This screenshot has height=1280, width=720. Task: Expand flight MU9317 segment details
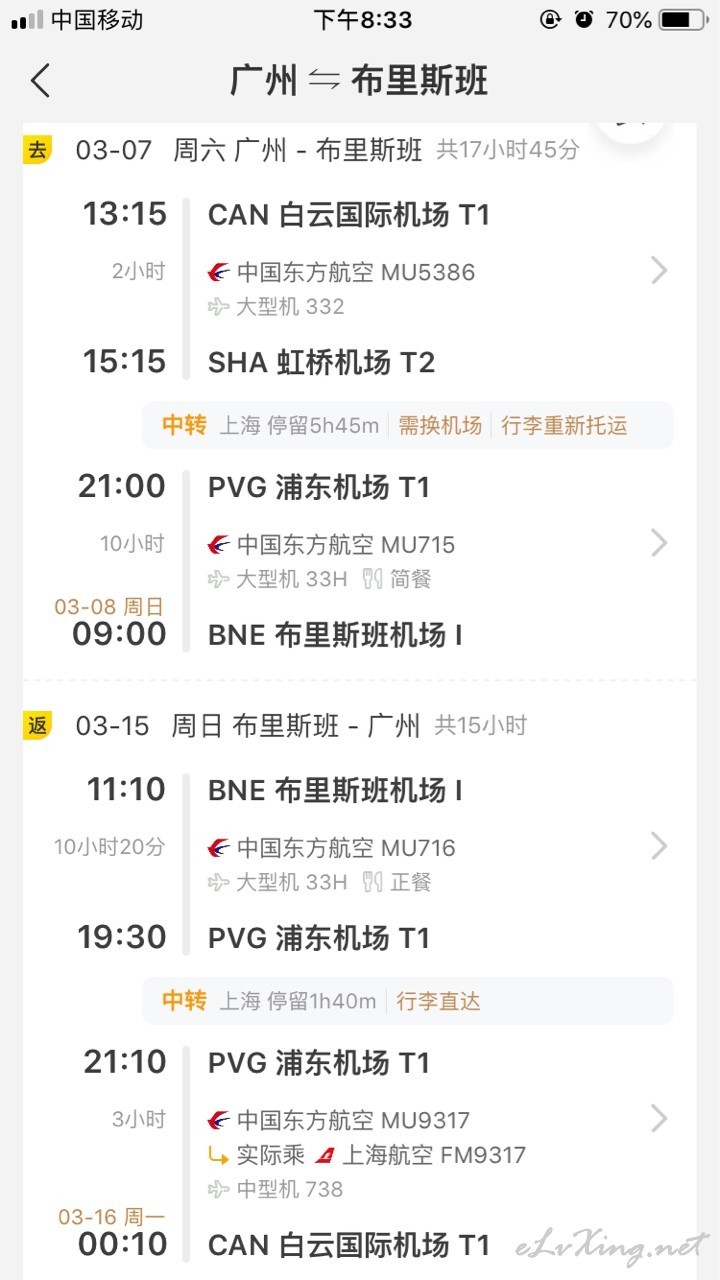coord(659,1118)
